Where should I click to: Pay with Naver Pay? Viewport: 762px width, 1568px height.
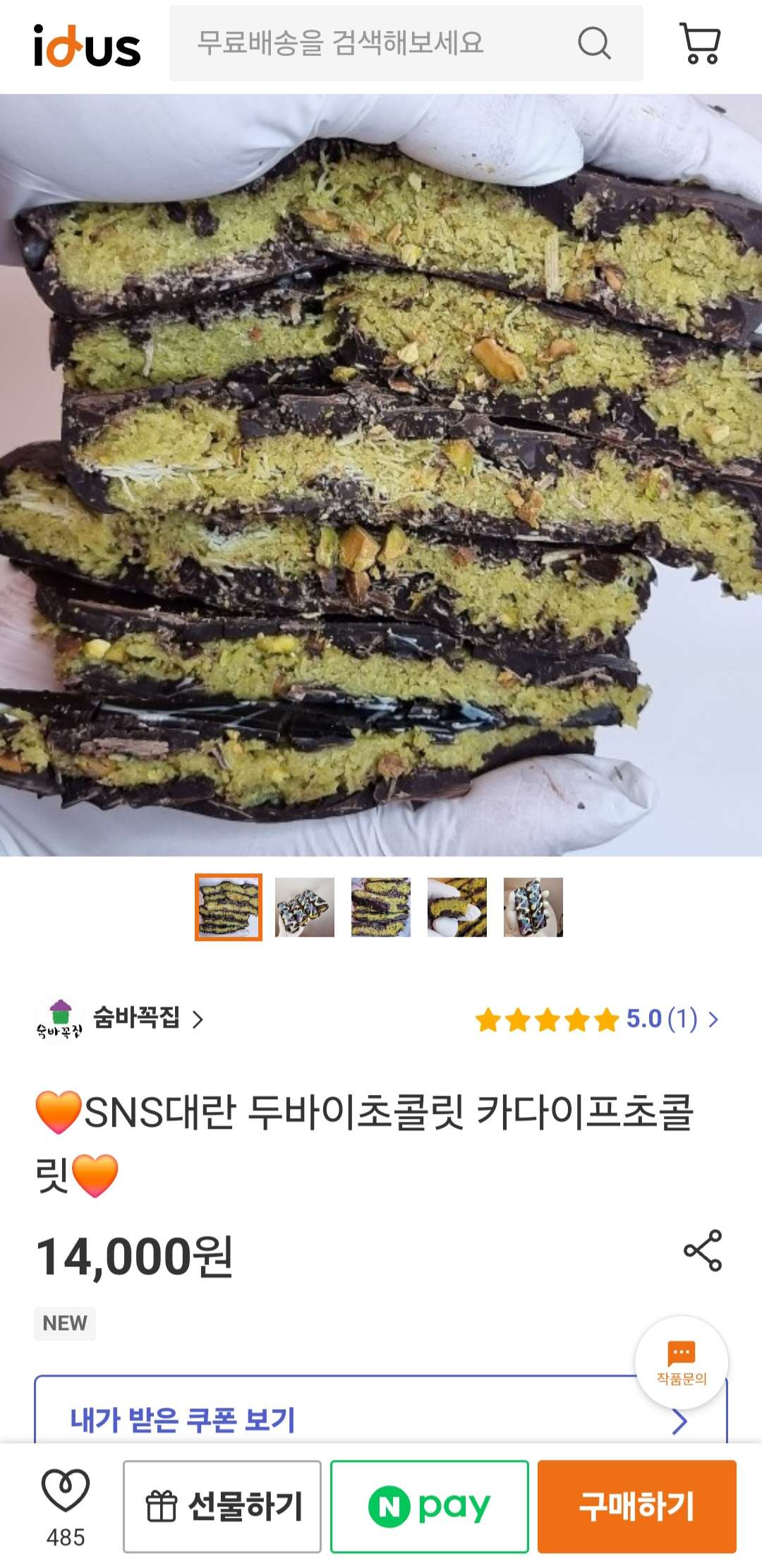click(x=429, y=1506)
